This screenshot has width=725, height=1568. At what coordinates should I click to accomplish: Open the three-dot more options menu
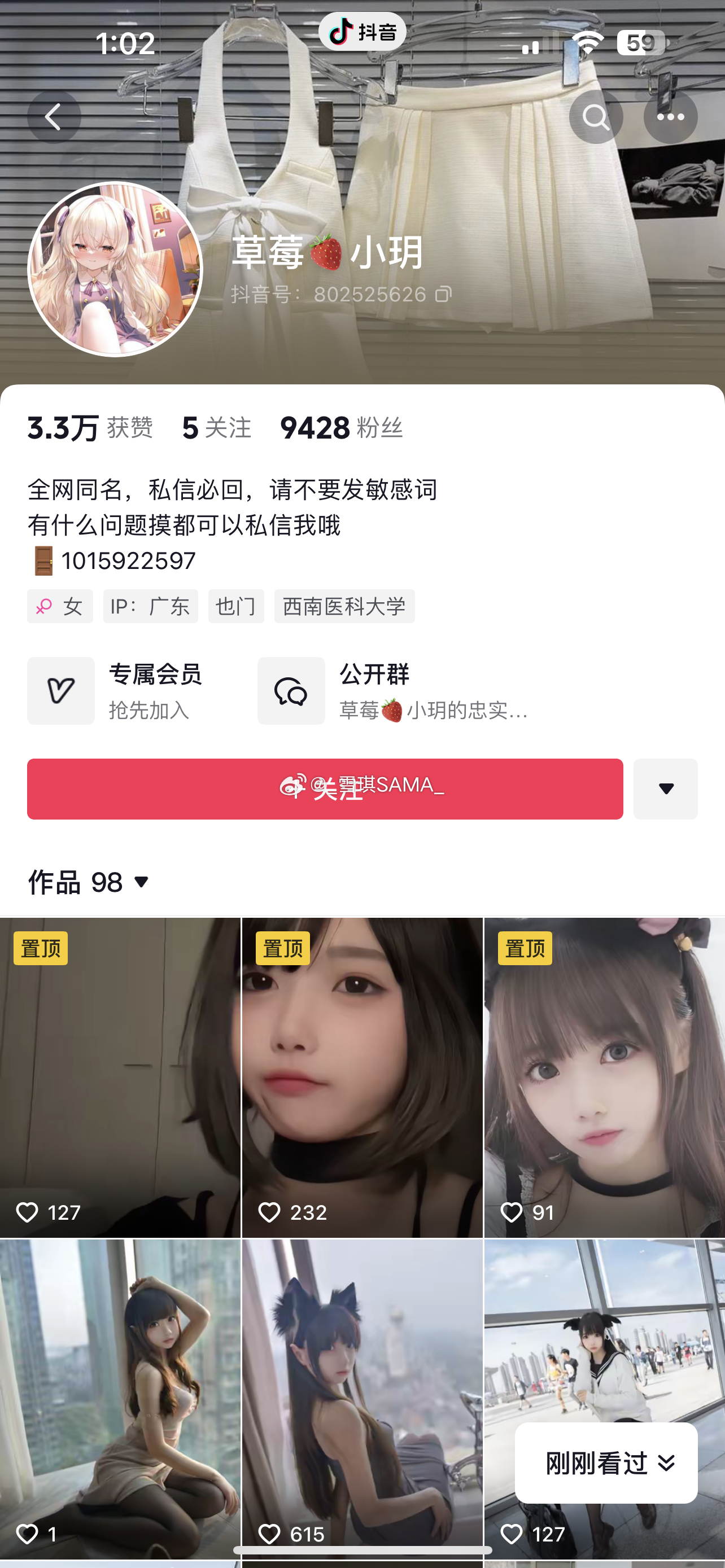click(670, 117)
